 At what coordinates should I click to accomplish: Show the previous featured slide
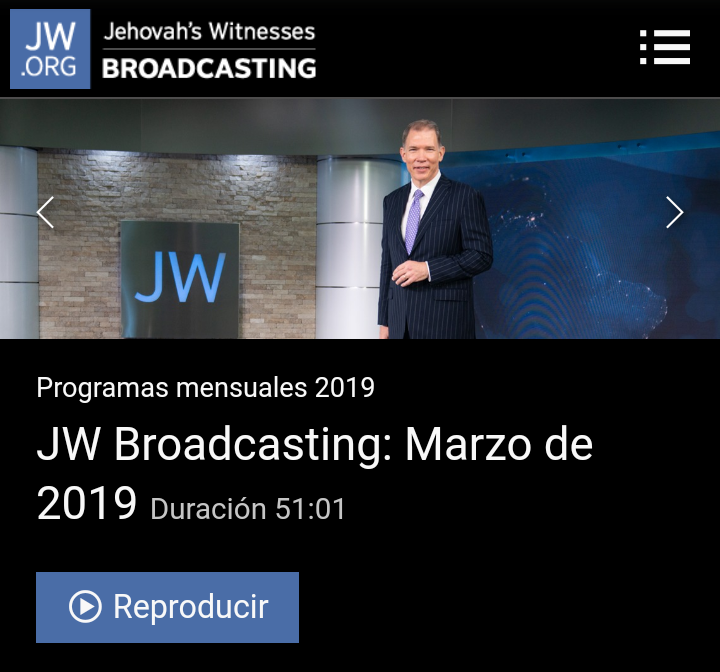45,212
